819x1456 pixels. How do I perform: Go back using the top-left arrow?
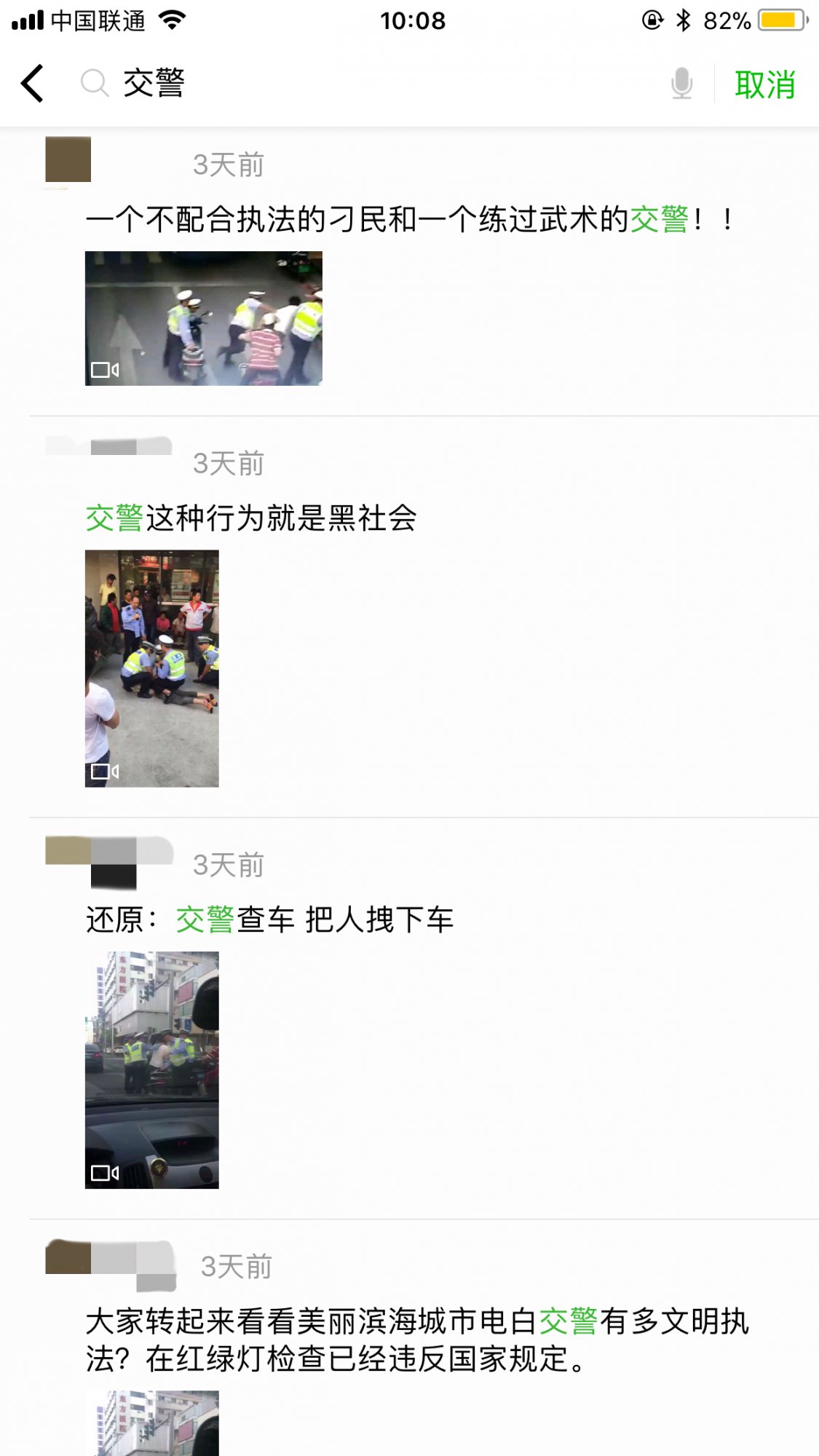coord(33,83)
